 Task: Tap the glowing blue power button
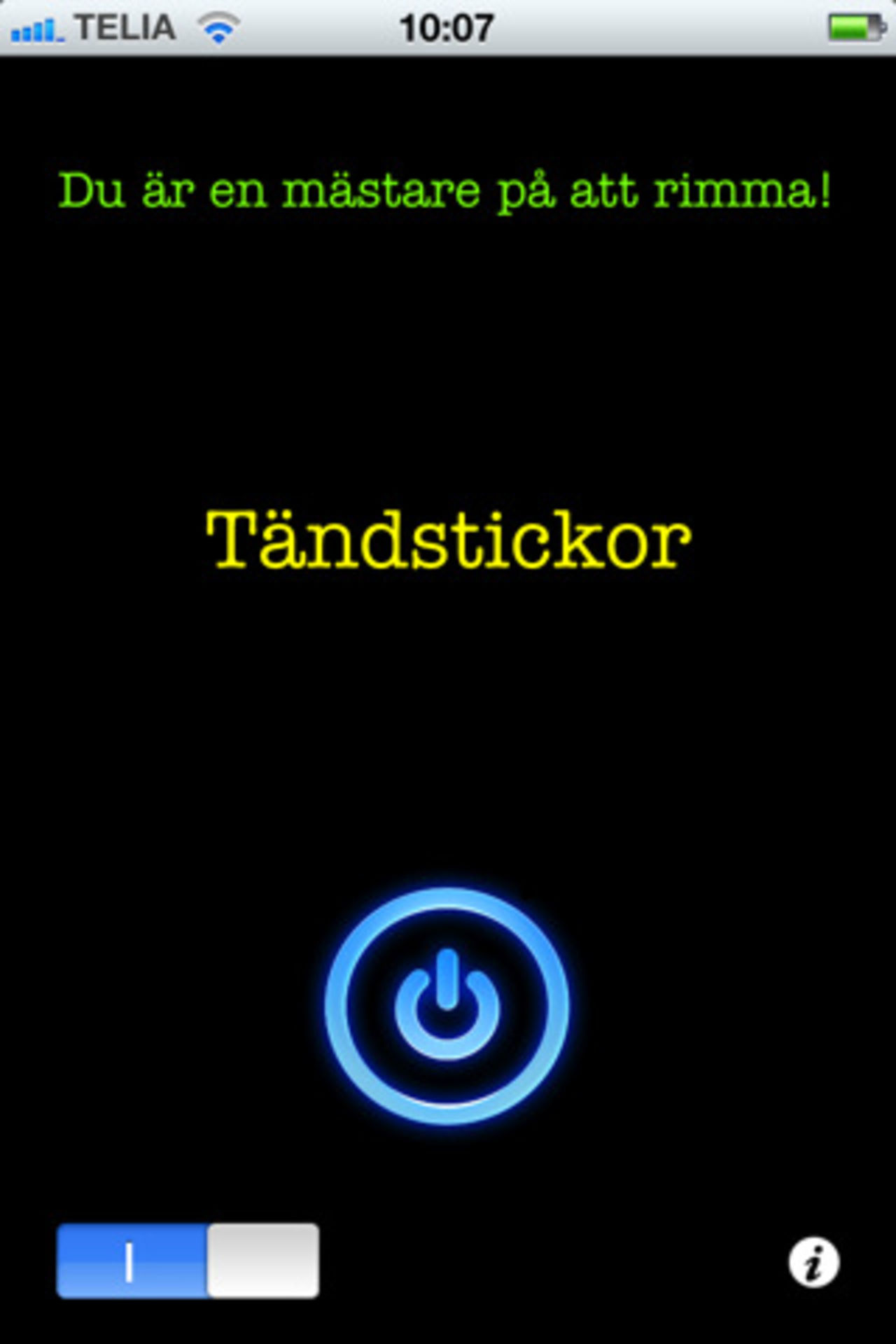447,1005
